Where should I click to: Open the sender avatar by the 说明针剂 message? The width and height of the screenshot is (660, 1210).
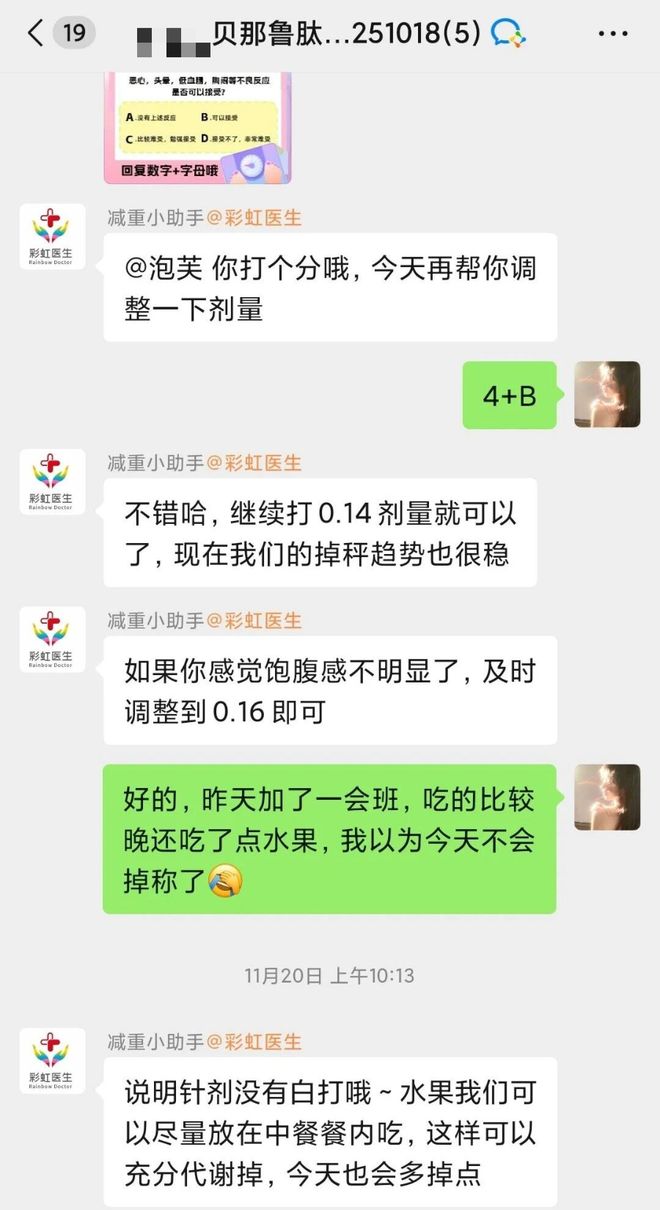[x=52, y=1061]
